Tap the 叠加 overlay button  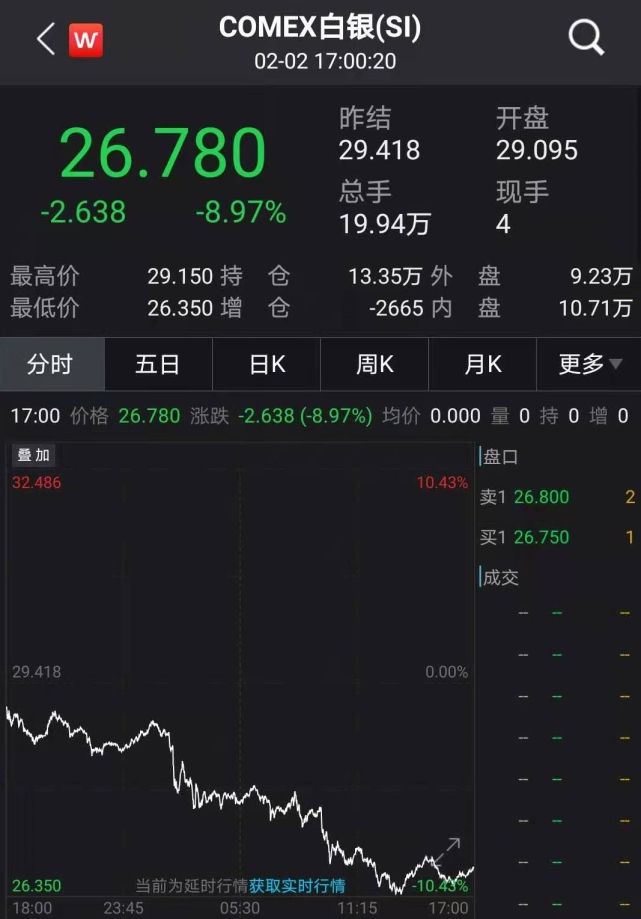35,456
